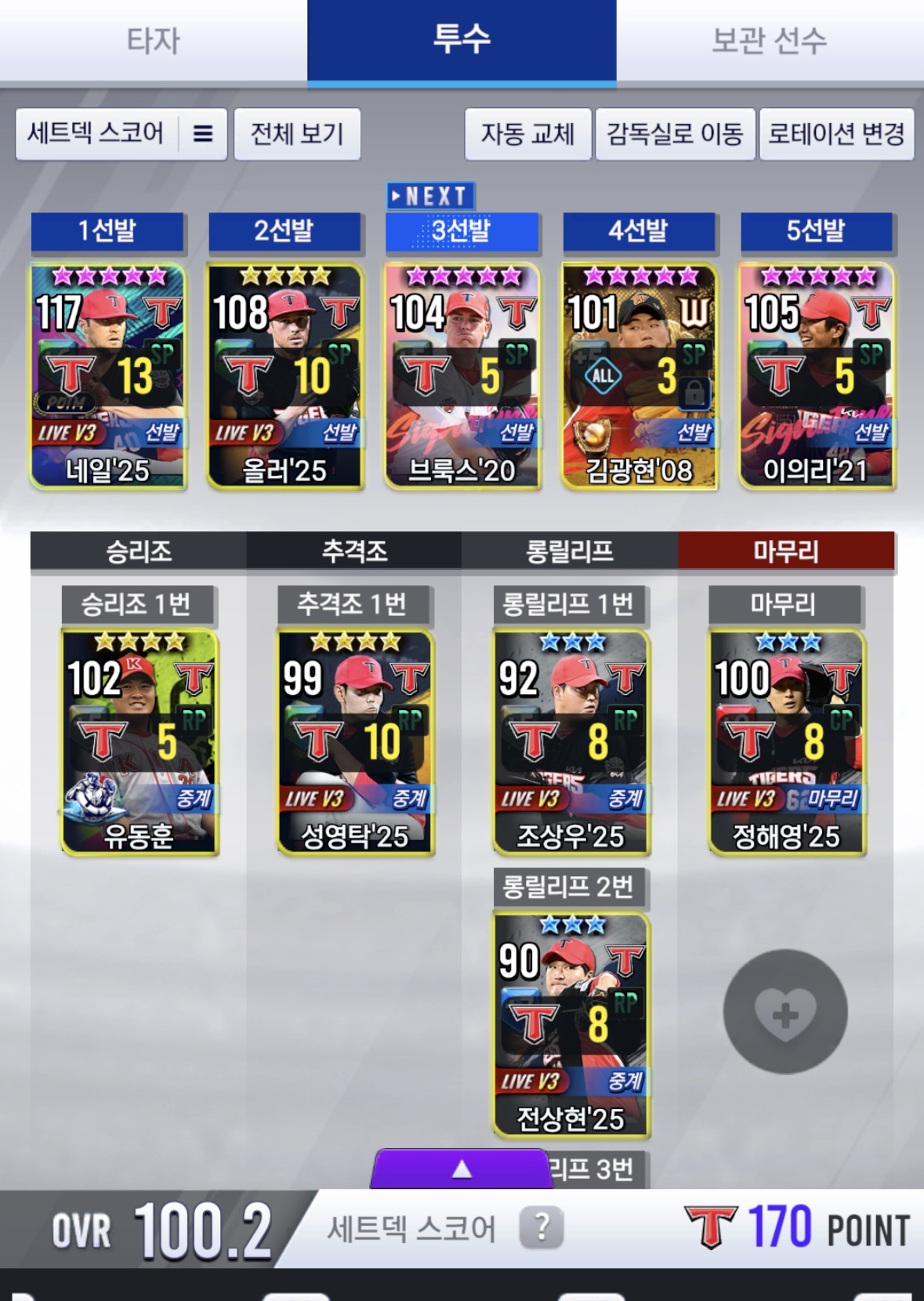Select the 올러'25 pitcher card
The height and width of the screenshot is (1301, 924).
tap(285, 376)
